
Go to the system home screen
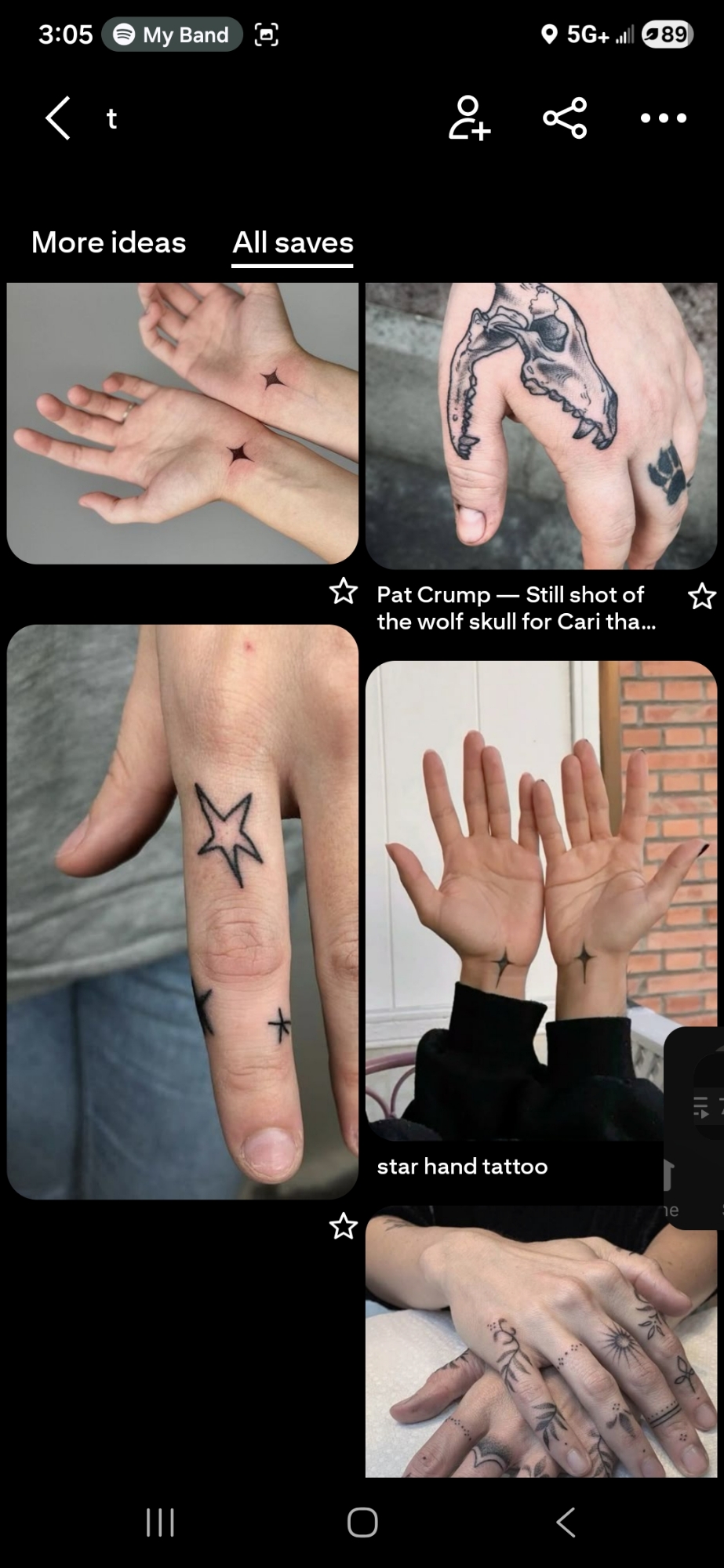[362, 1522]
